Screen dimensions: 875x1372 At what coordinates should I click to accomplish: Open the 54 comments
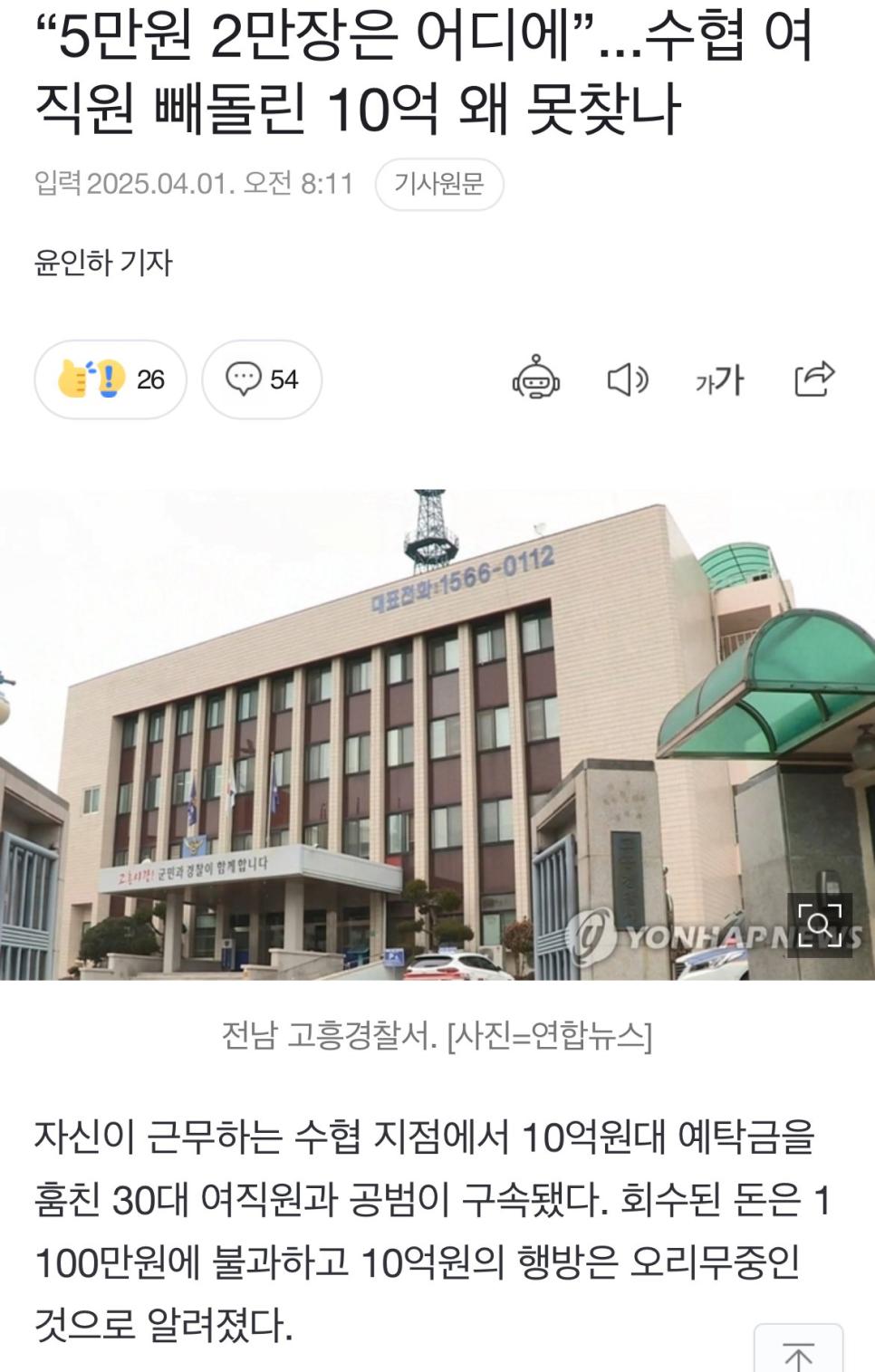(x=262, y=379)
